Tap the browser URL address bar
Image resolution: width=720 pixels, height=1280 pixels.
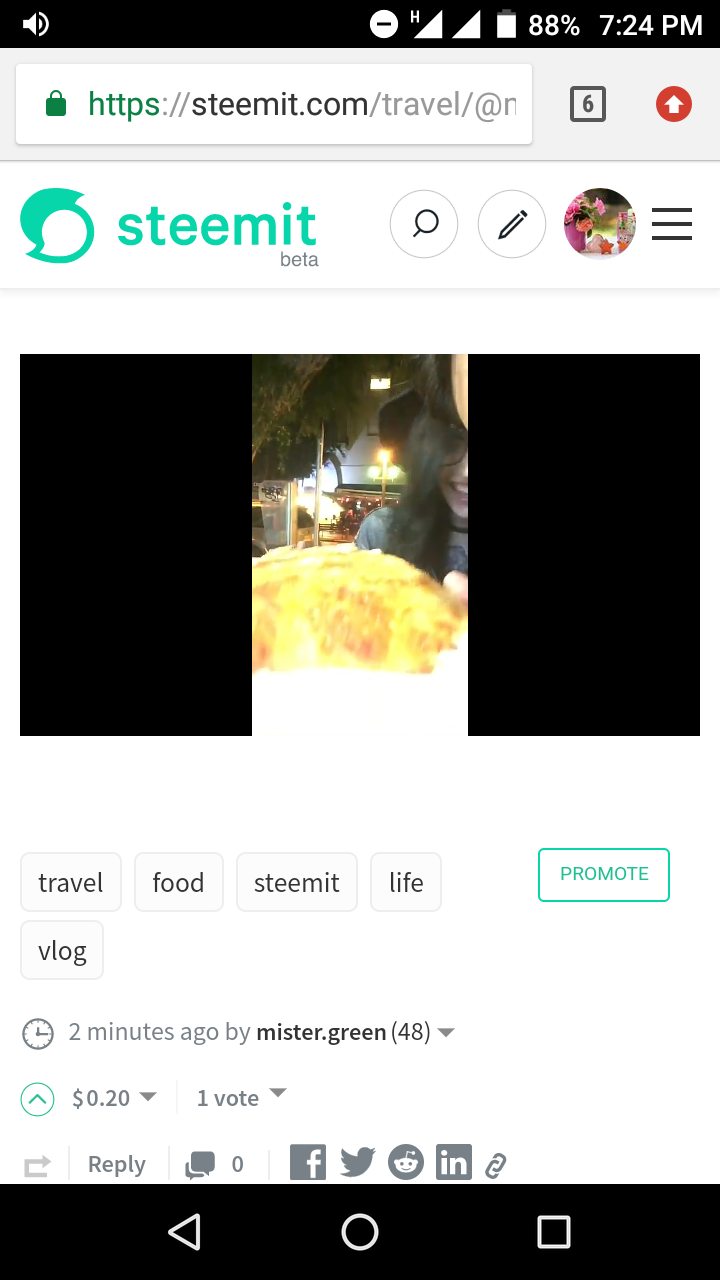(x=274, y=104)
